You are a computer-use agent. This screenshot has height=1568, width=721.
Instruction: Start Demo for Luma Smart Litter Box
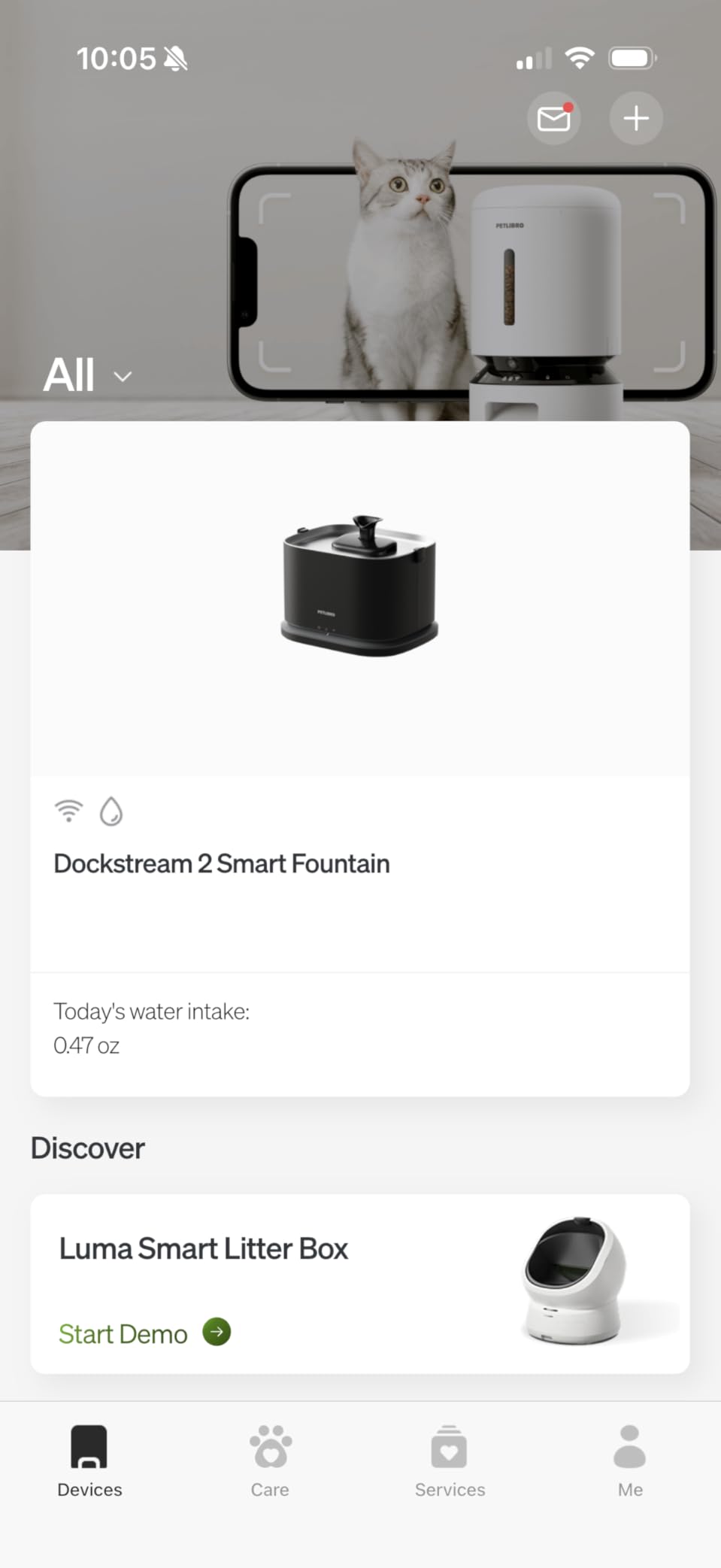coord(144,1333)
